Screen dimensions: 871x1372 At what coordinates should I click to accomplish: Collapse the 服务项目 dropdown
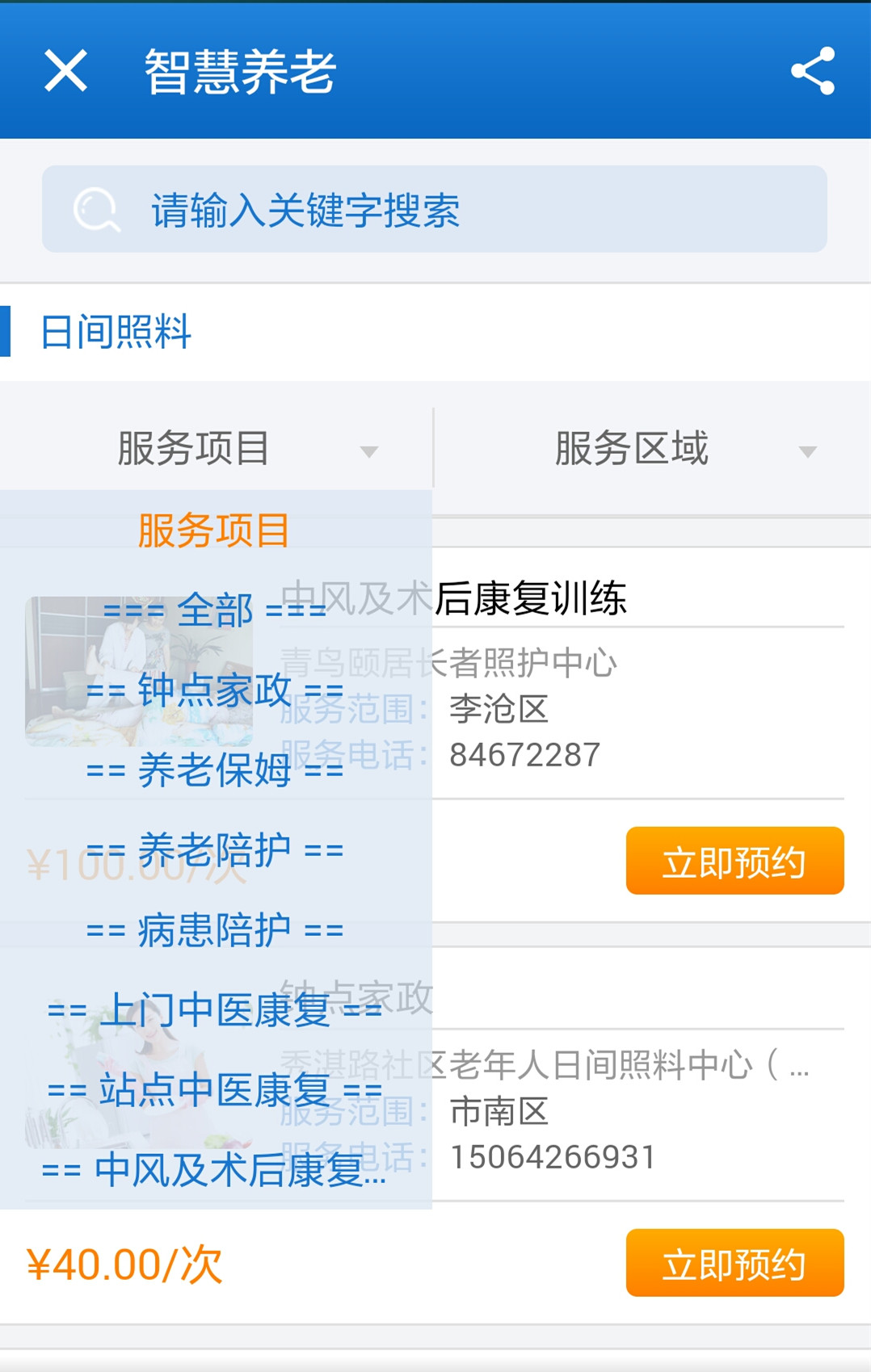tap(216, 448)
